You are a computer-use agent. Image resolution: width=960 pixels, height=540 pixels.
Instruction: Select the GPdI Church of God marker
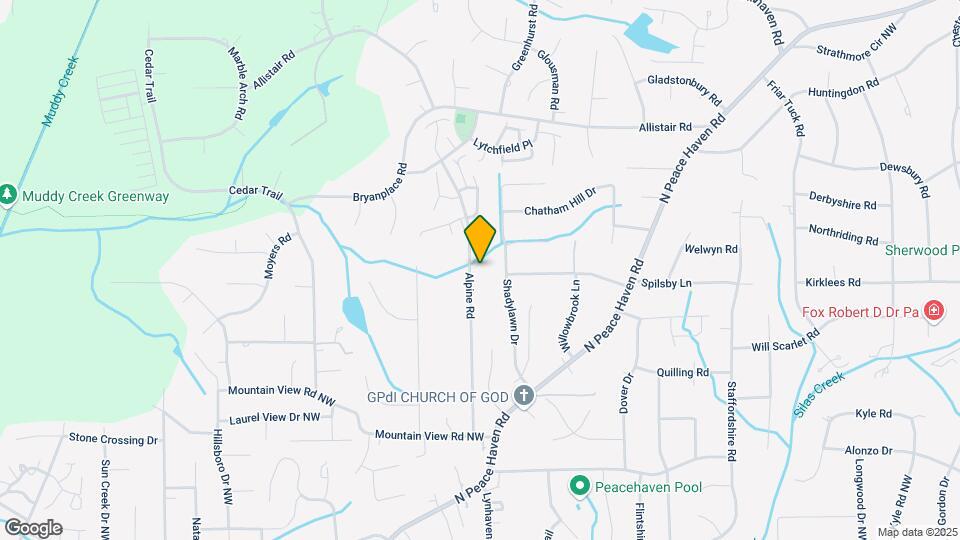[522, 397]
